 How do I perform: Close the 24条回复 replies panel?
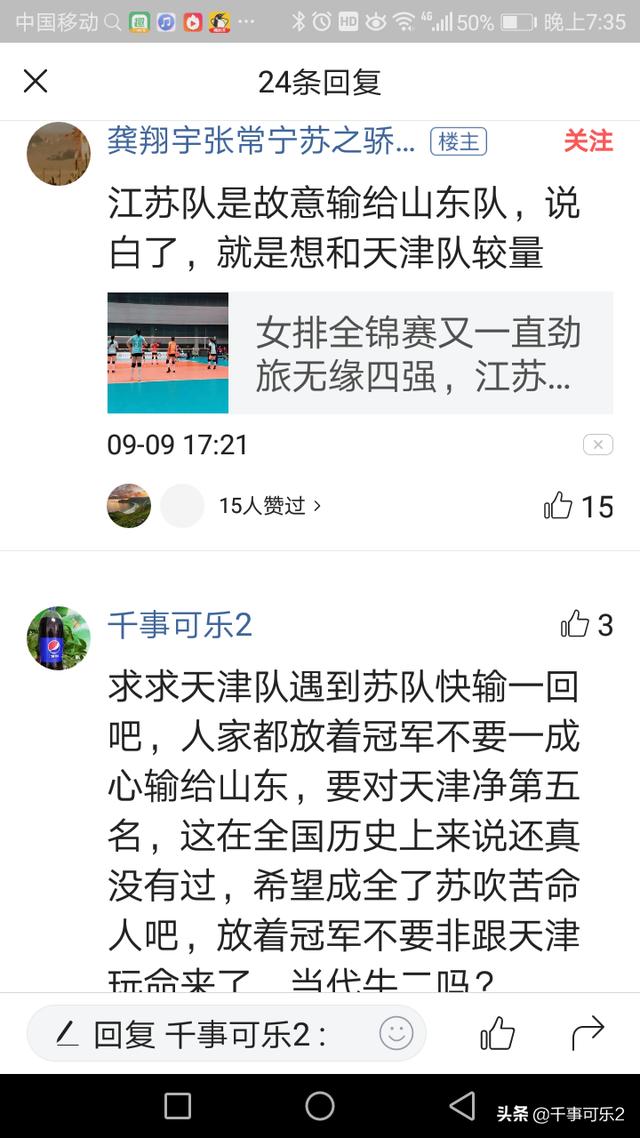pyautogui.click(x=35, y=82)
